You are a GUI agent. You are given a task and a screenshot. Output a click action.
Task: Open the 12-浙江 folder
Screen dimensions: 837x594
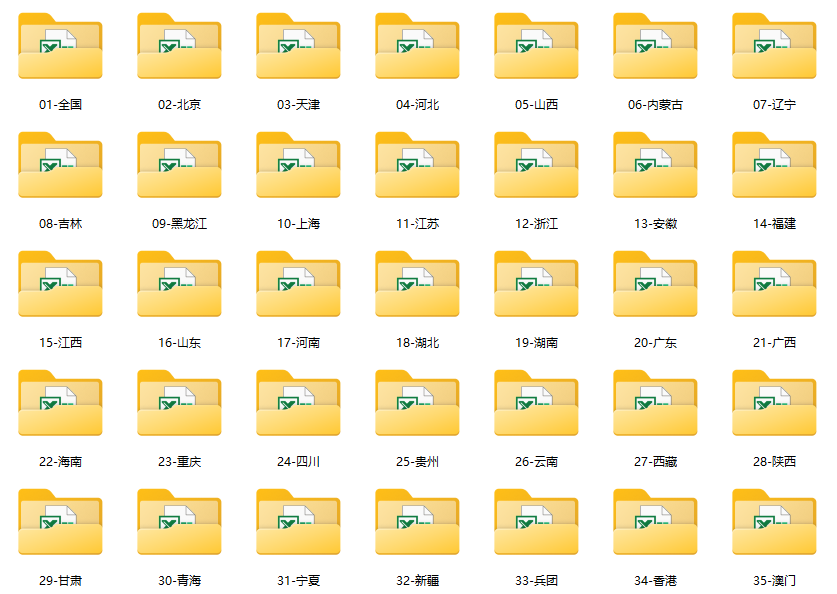536,167
